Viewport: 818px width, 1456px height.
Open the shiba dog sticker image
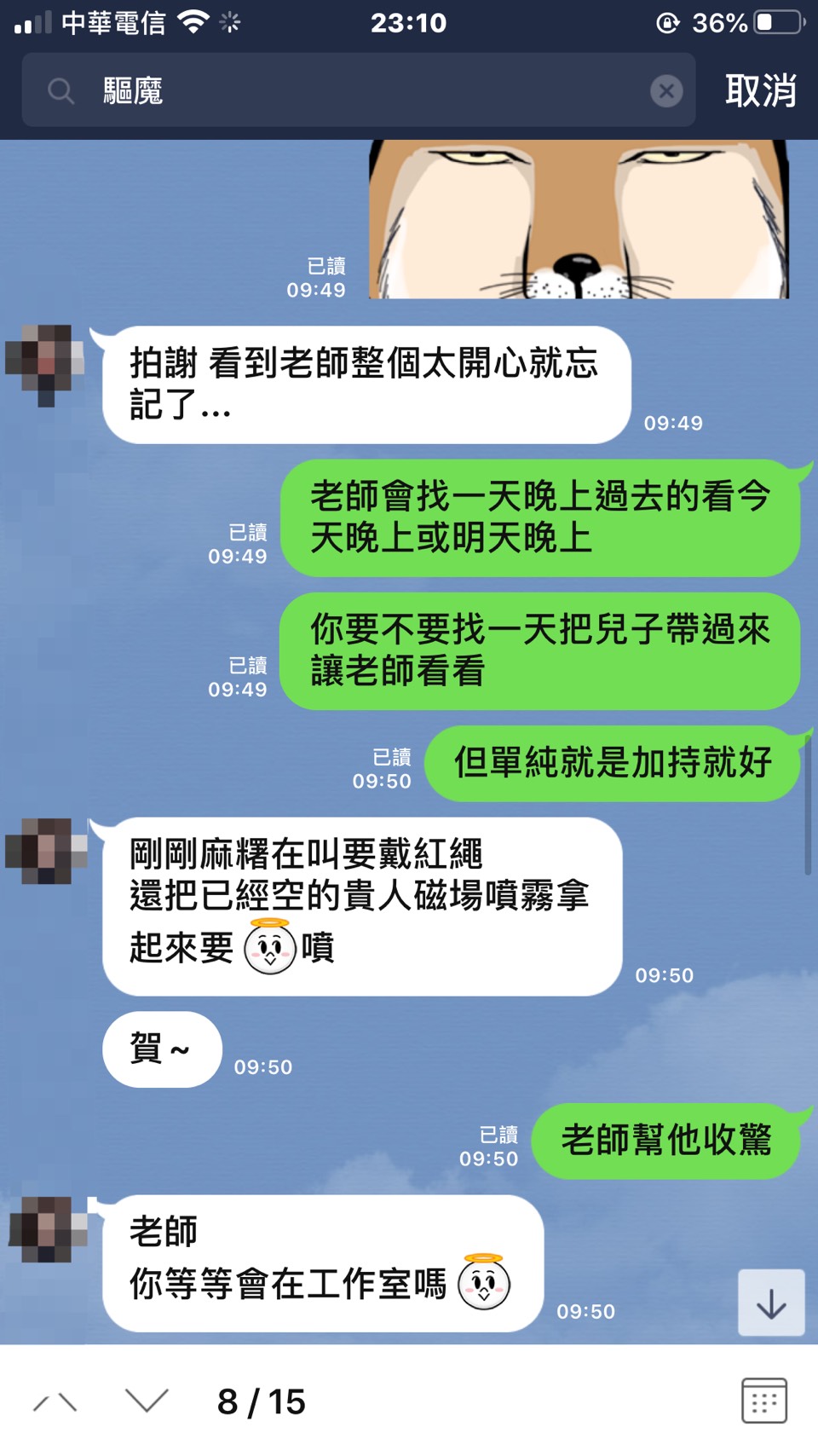[579, 220]
